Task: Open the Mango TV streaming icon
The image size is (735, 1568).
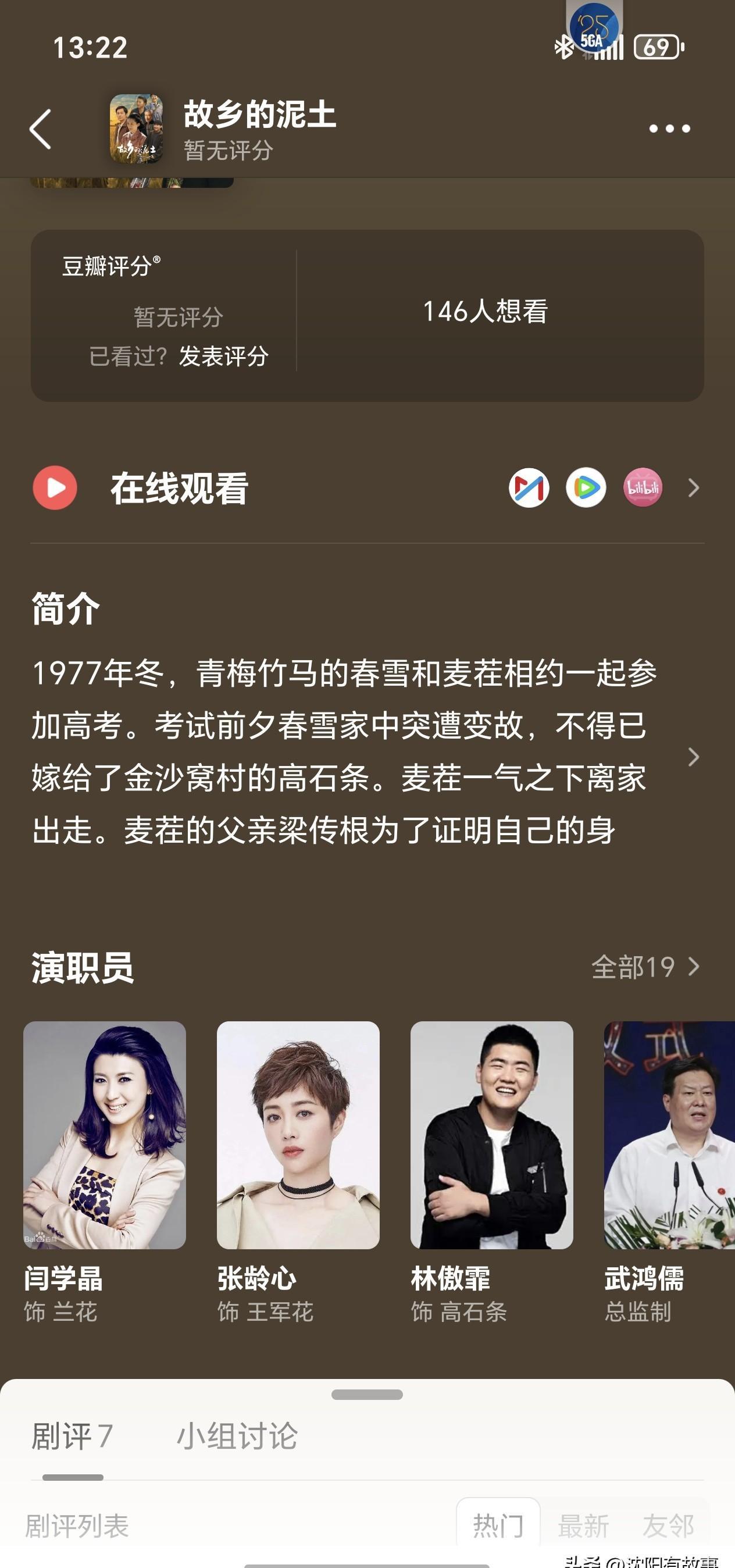Action: pyautogui.click(x=528, y=487)
